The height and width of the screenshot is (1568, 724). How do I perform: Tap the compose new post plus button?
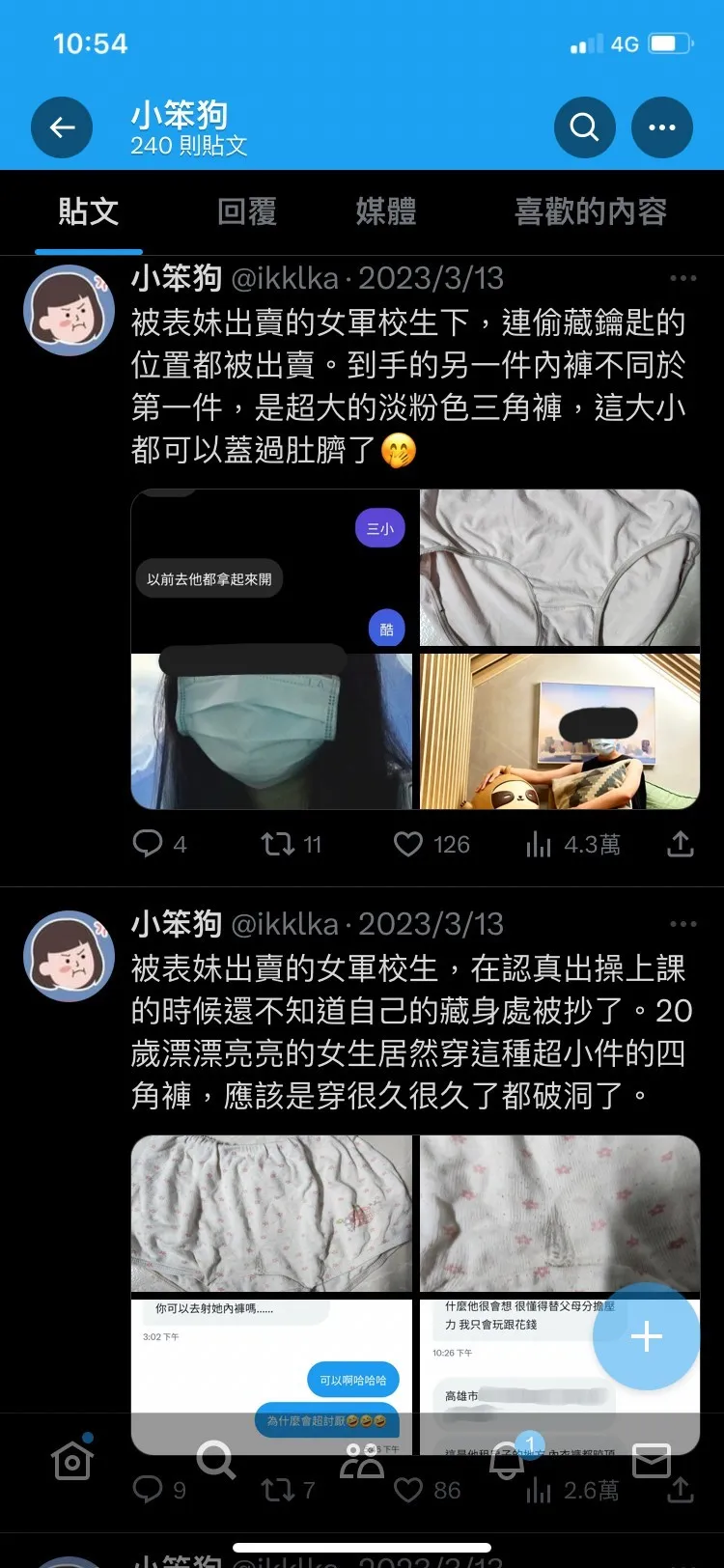tap(645, 1336)
